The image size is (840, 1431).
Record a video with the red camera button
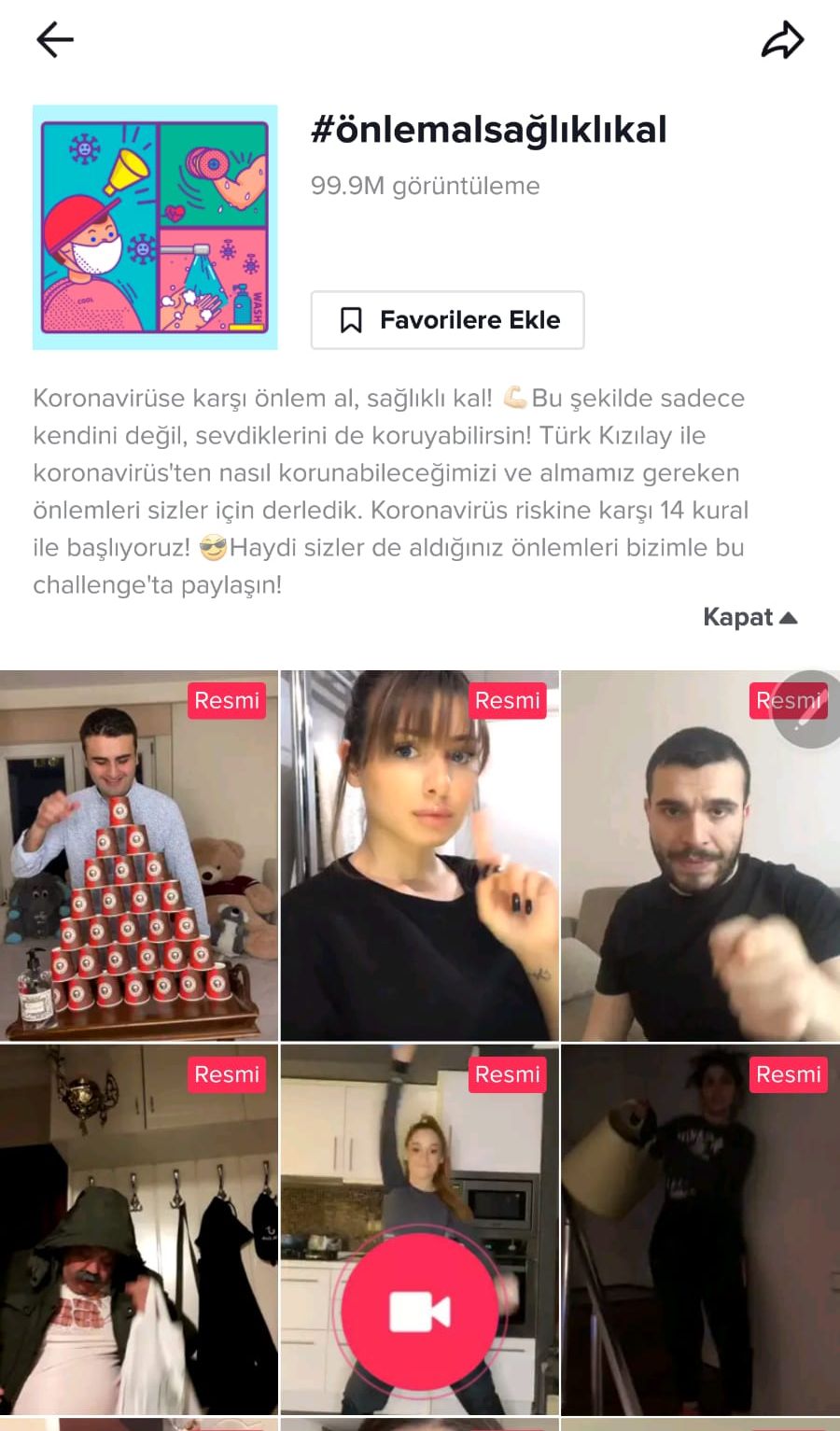[x=420, y=1311]
